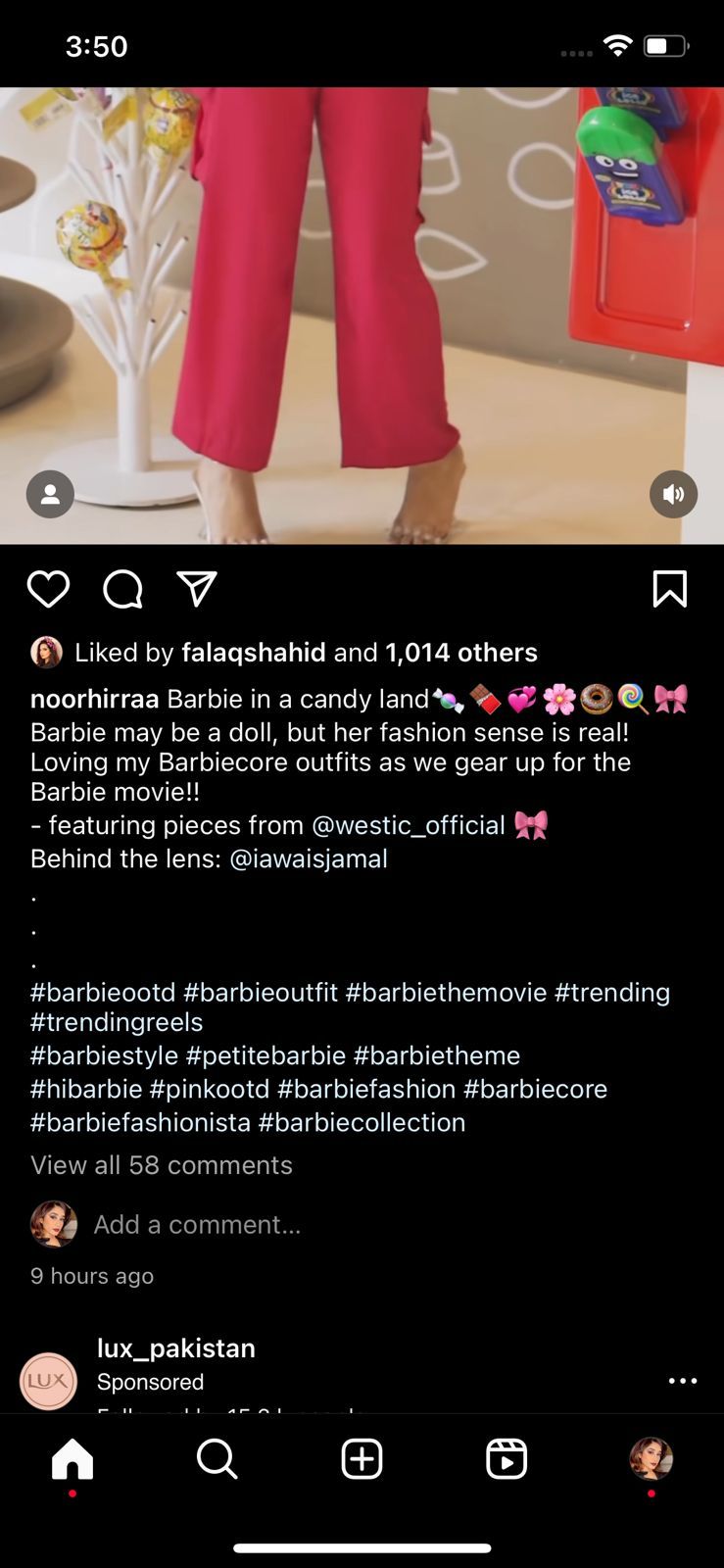Viewport: 724px width, 1568px height.
Task: Open the @iawaisjamal mention
Action: [308, 858]
